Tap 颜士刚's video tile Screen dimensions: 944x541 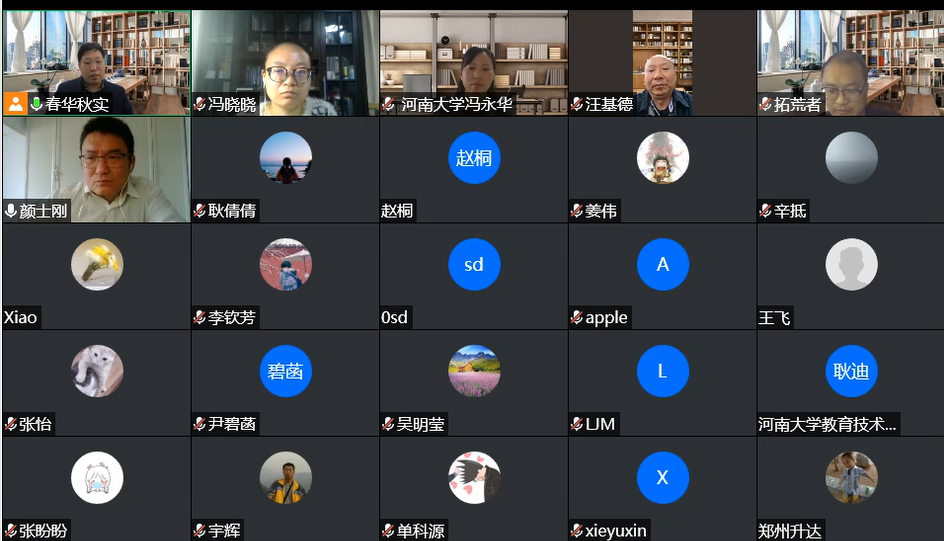pos(96,169)
